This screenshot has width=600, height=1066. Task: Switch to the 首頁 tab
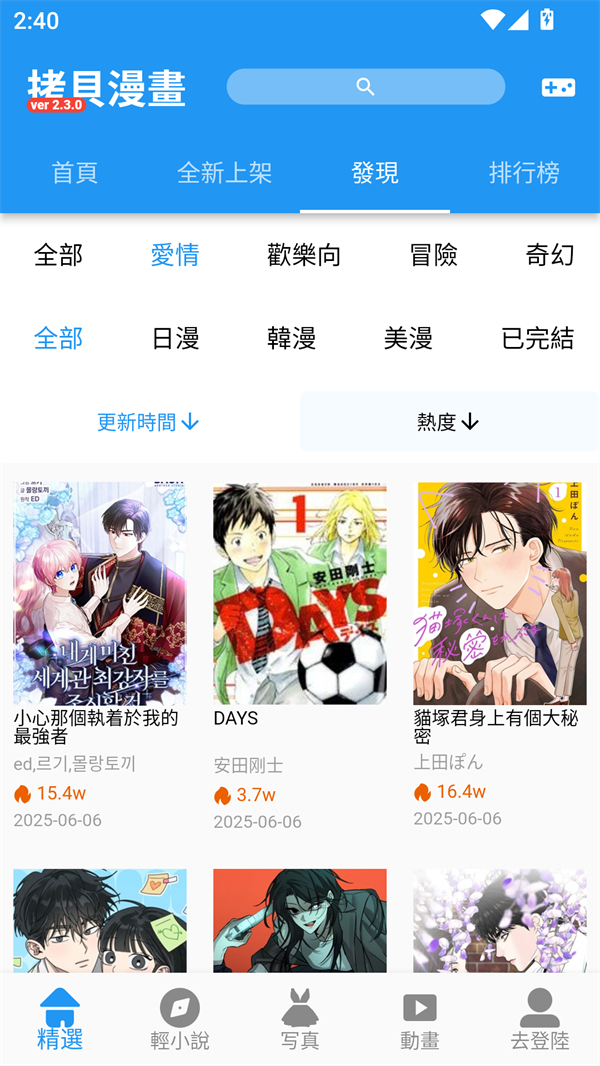click(75, 173)
